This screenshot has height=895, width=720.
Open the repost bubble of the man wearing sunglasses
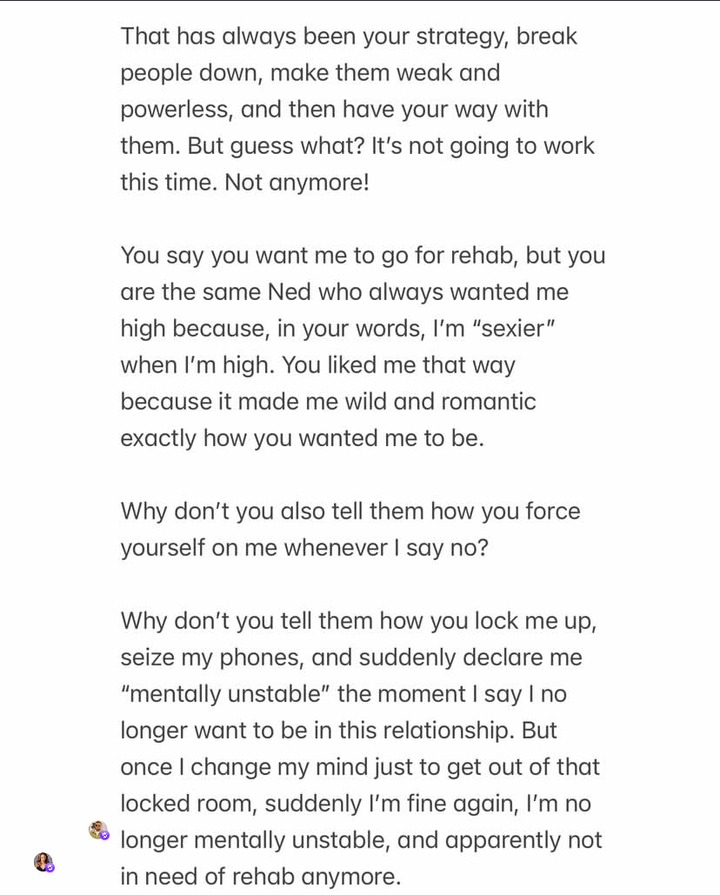[x=98, y=830]
